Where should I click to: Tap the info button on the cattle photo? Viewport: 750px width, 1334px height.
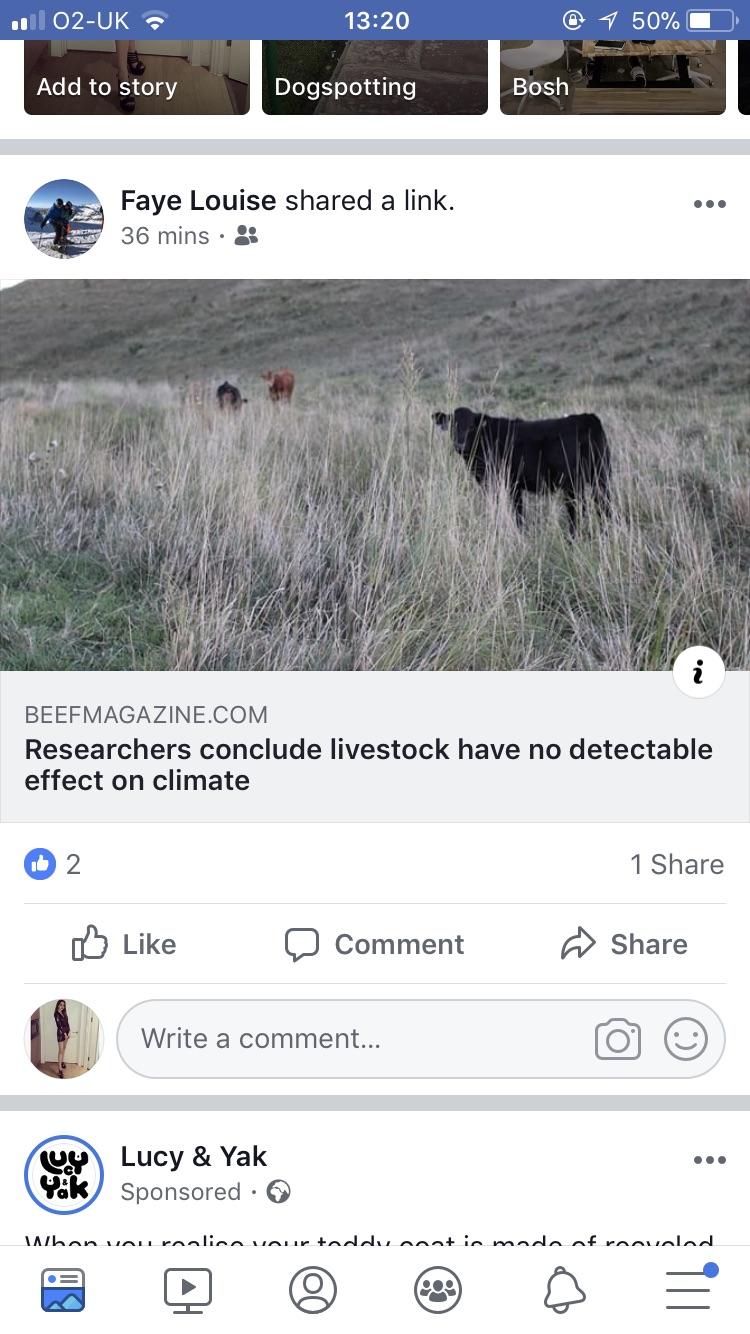[699, 671]
